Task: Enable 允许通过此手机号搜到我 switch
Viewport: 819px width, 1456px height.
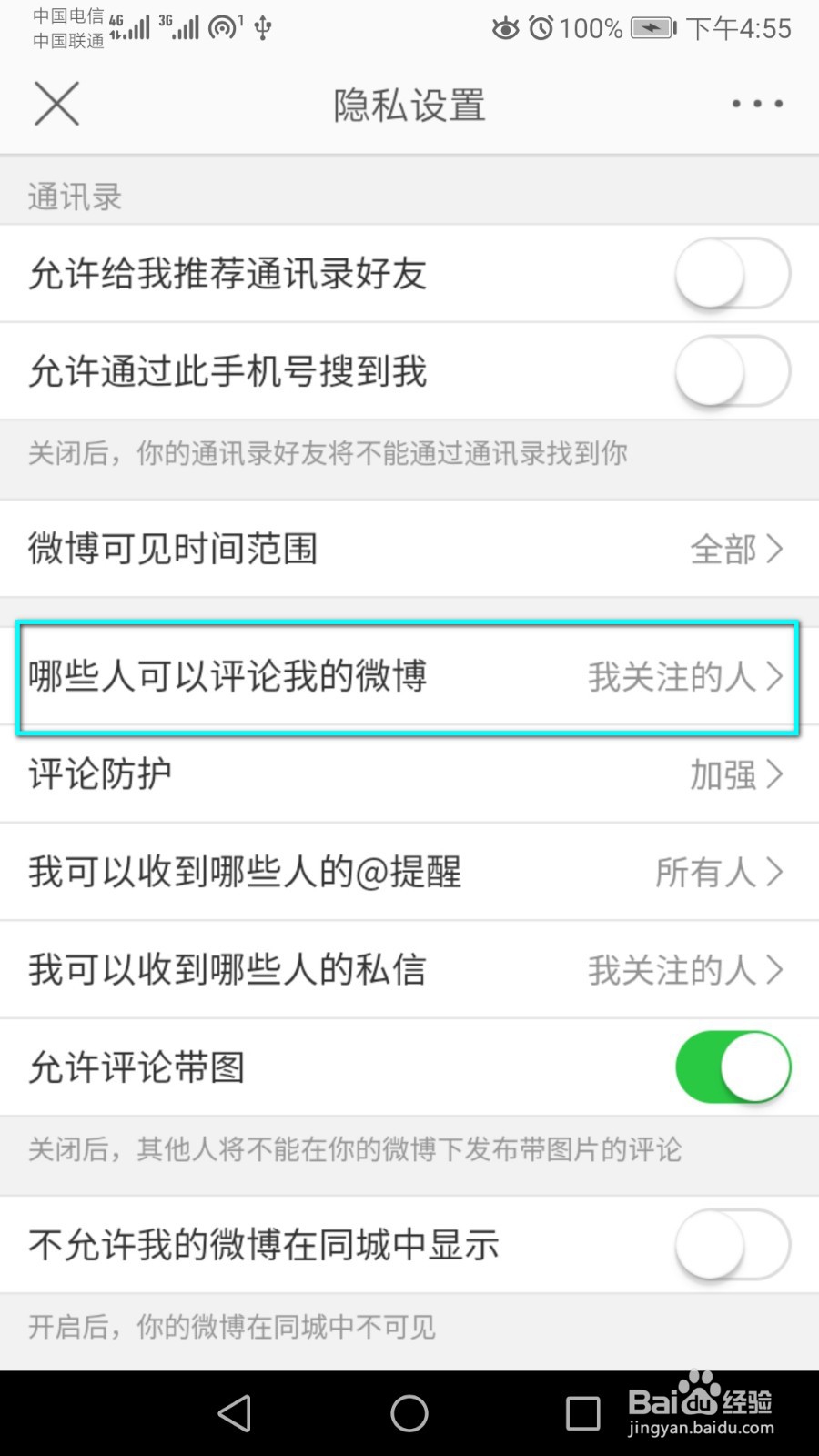Action: pos(733,371)
